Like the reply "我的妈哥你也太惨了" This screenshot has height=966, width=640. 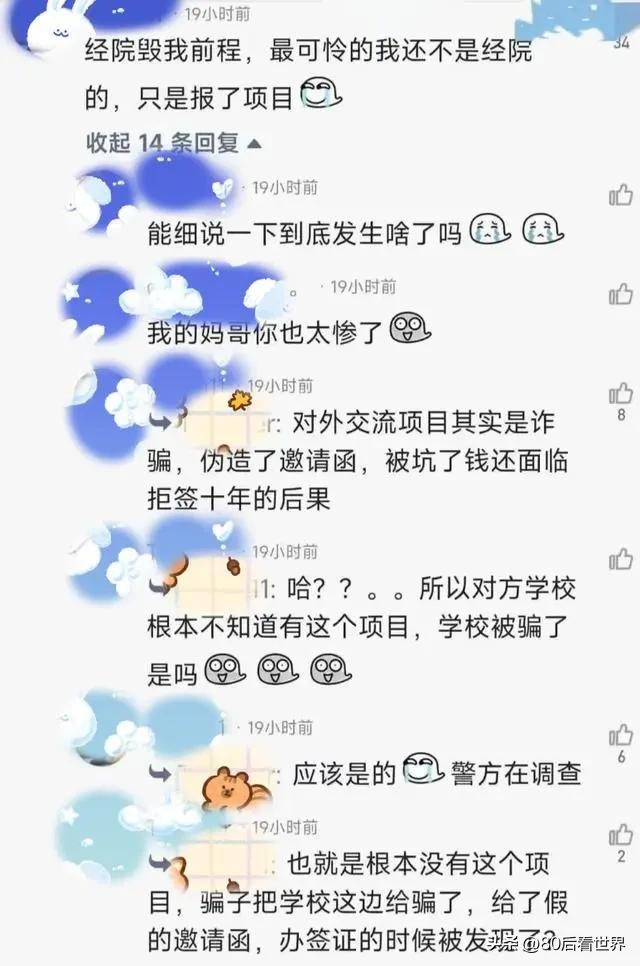coord(621,294)
